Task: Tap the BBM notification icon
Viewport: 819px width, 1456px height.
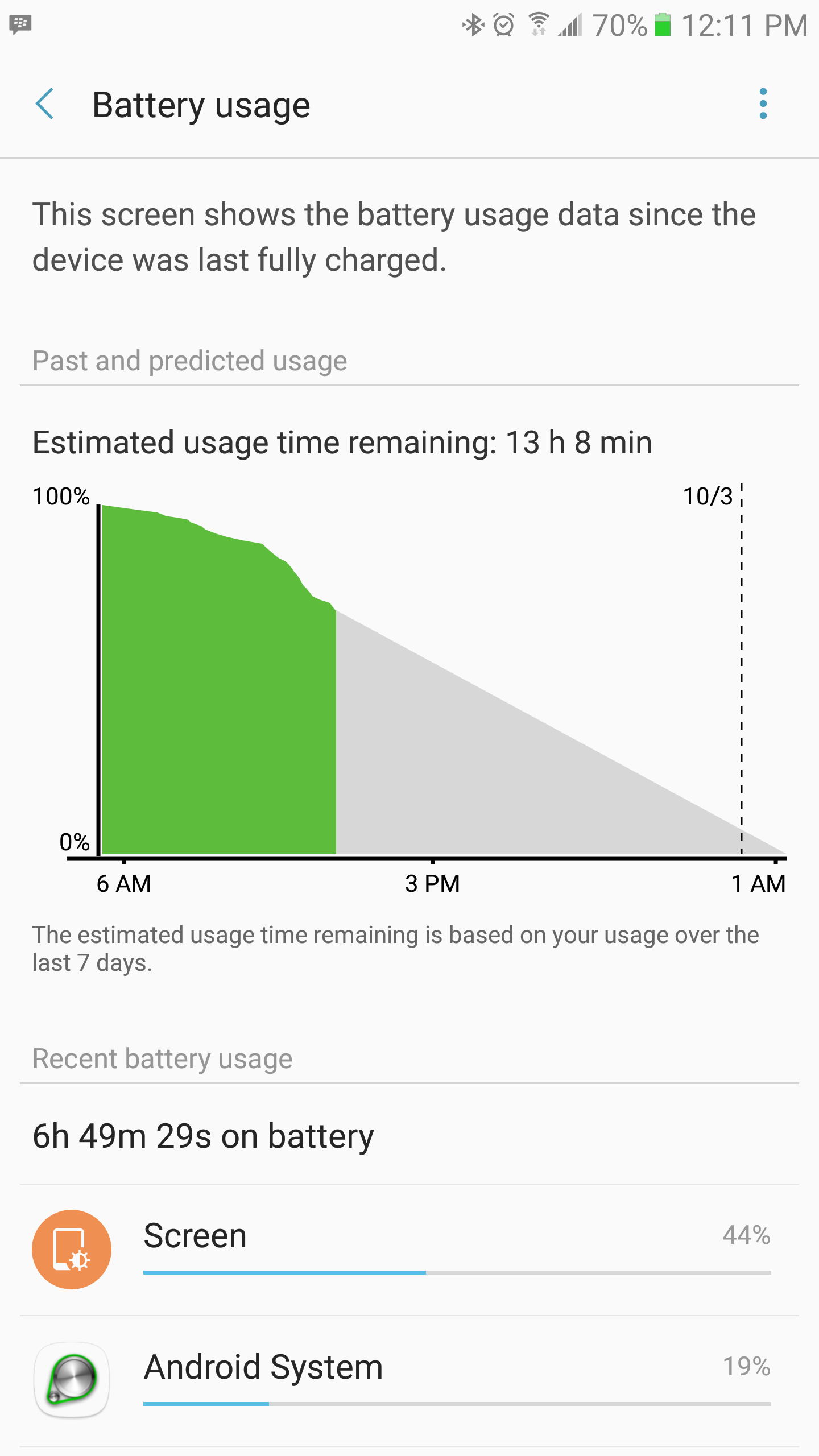Action: 19,24
